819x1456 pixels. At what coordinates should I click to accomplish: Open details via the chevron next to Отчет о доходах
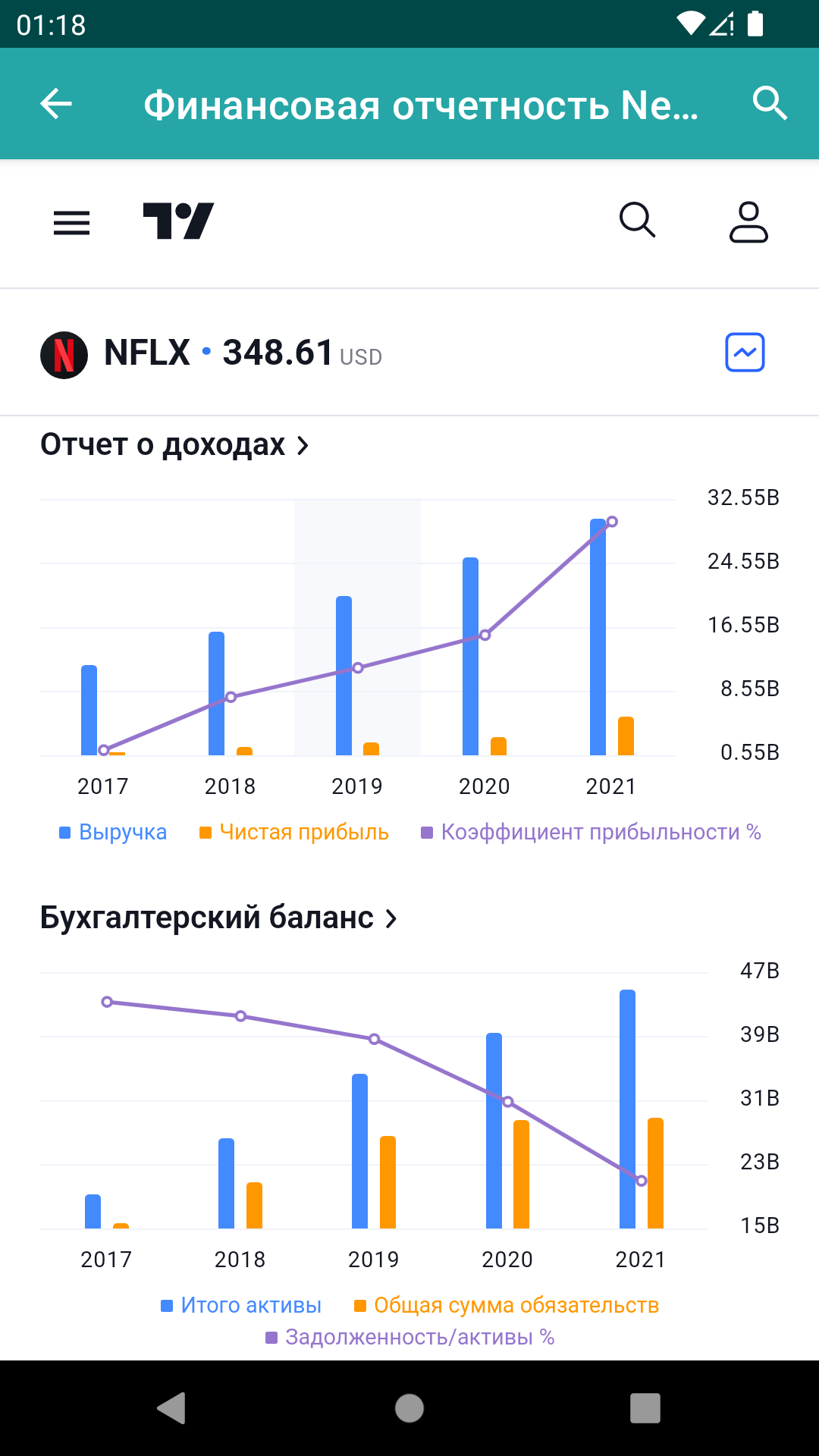coord(302,447)
